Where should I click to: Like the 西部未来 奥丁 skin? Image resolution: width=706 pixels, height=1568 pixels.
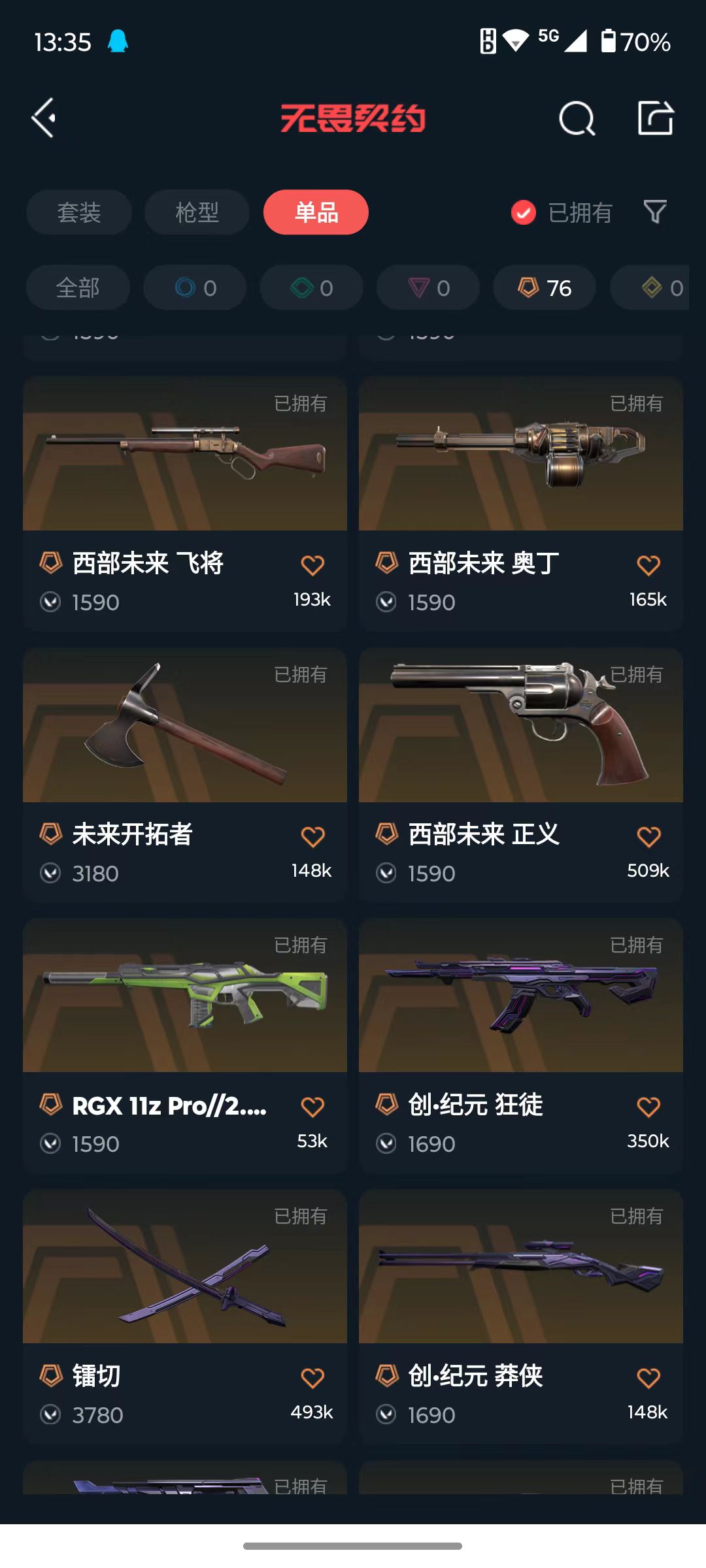click(x=648, y=565)
